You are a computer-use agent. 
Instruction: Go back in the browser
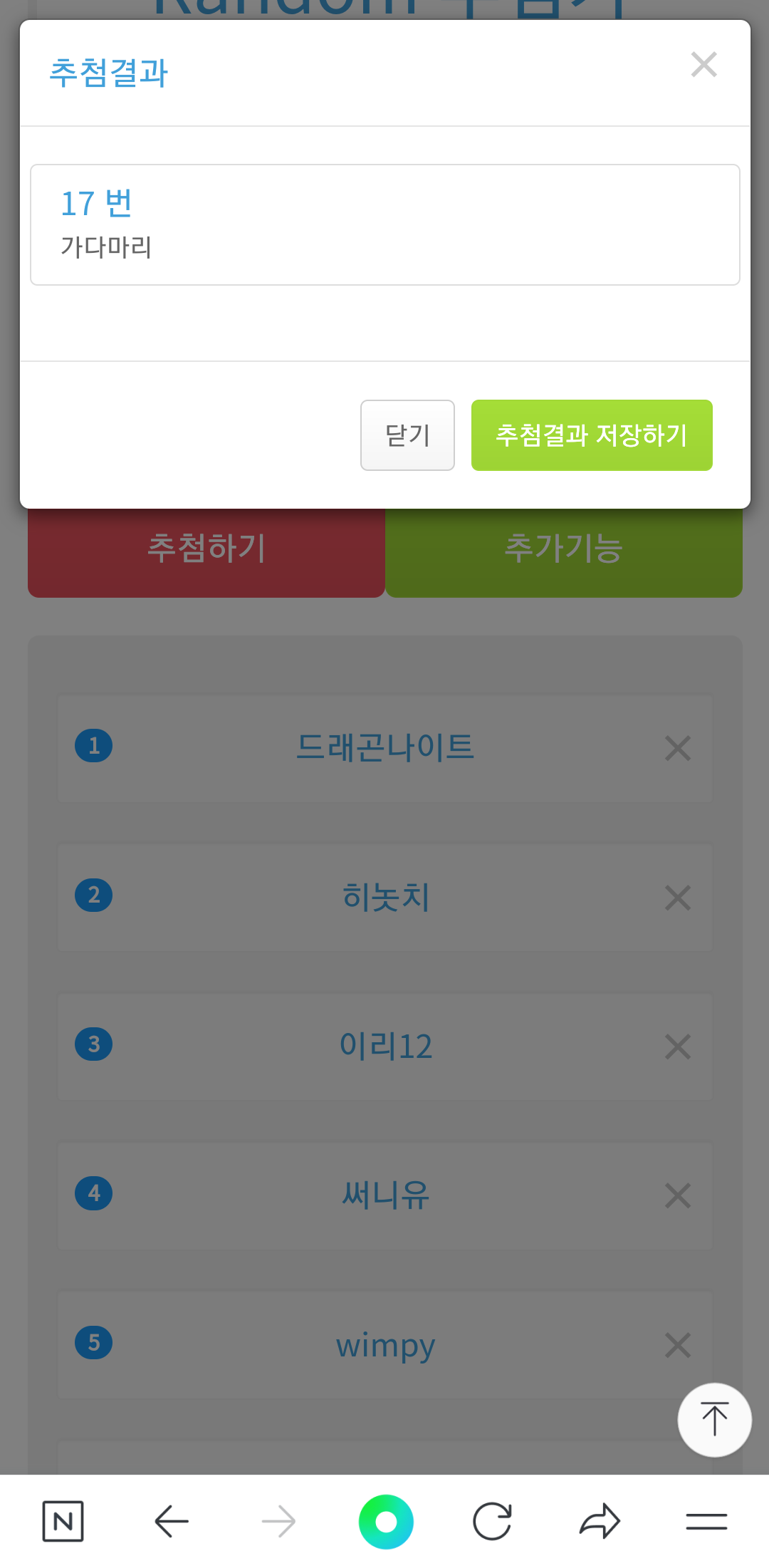point(172,1522)
